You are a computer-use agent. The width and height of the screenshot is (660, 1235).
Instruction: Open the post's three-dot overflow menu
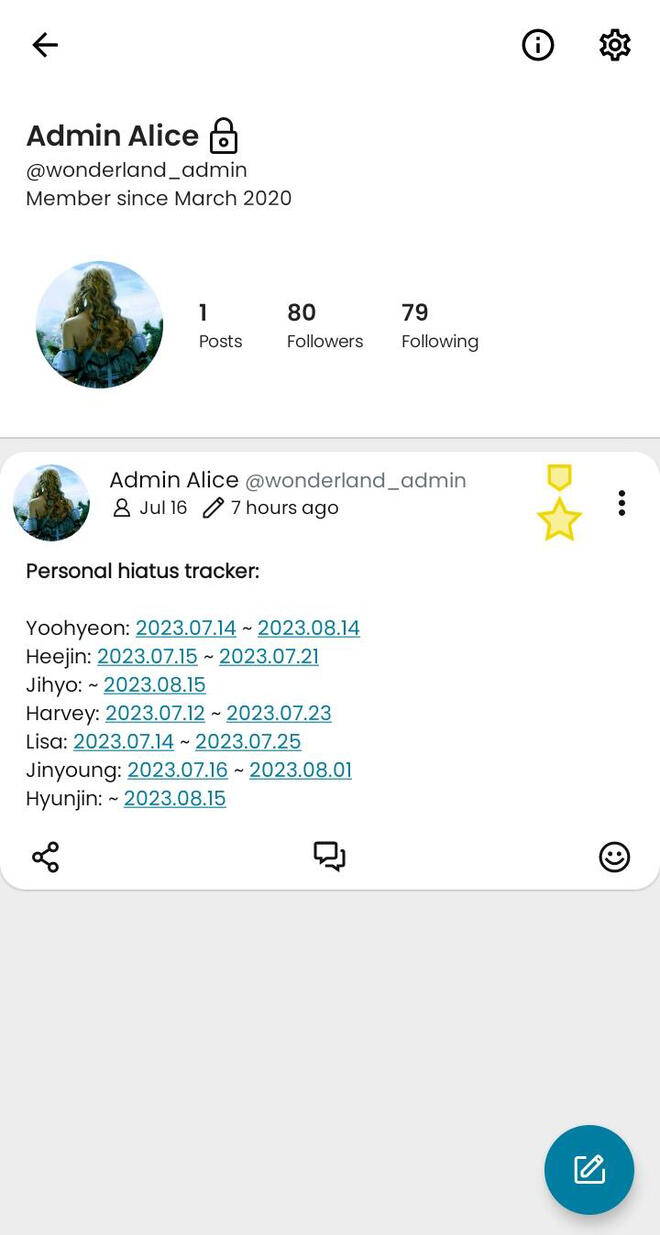(622, 503)
